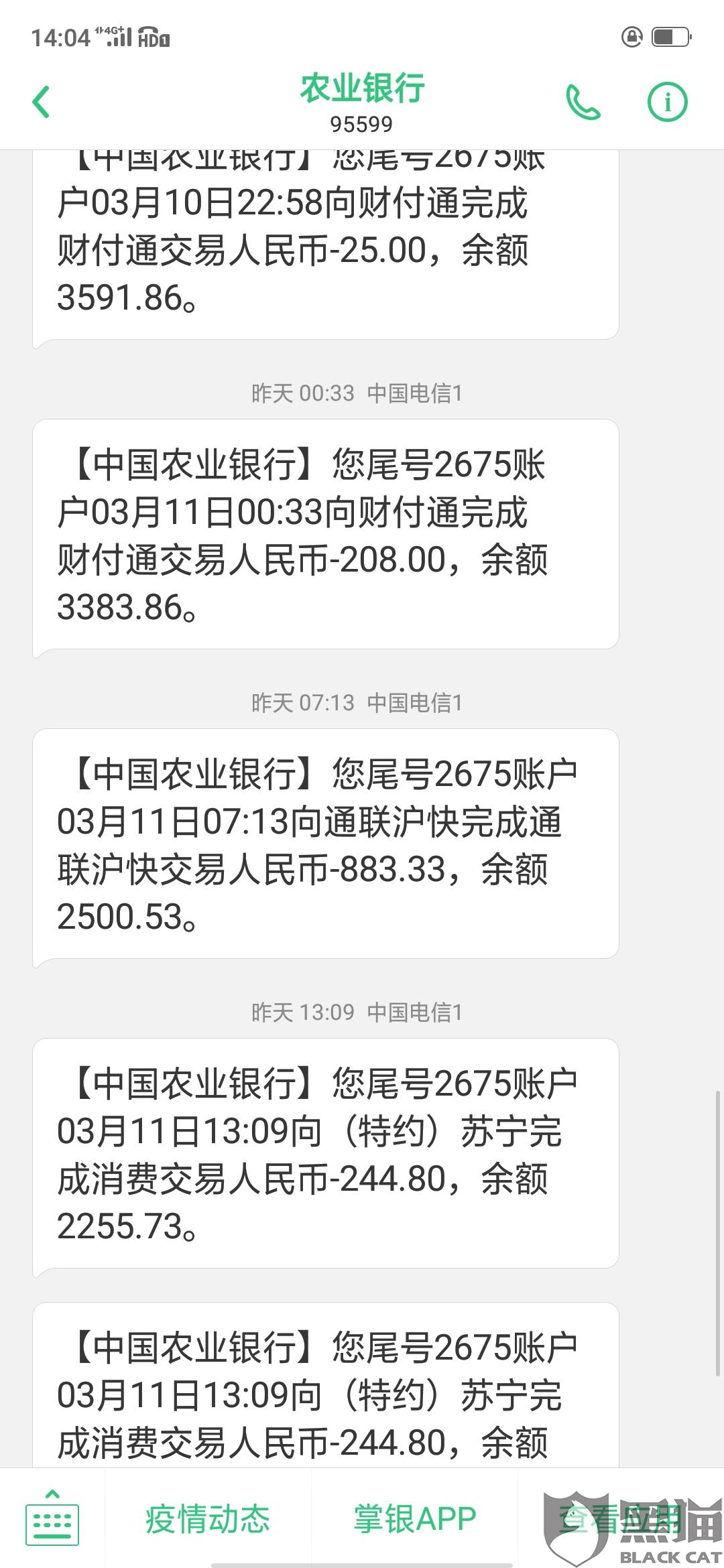
Task: Select the 查看应用 menu item
Action: [x=621, y=1518]
